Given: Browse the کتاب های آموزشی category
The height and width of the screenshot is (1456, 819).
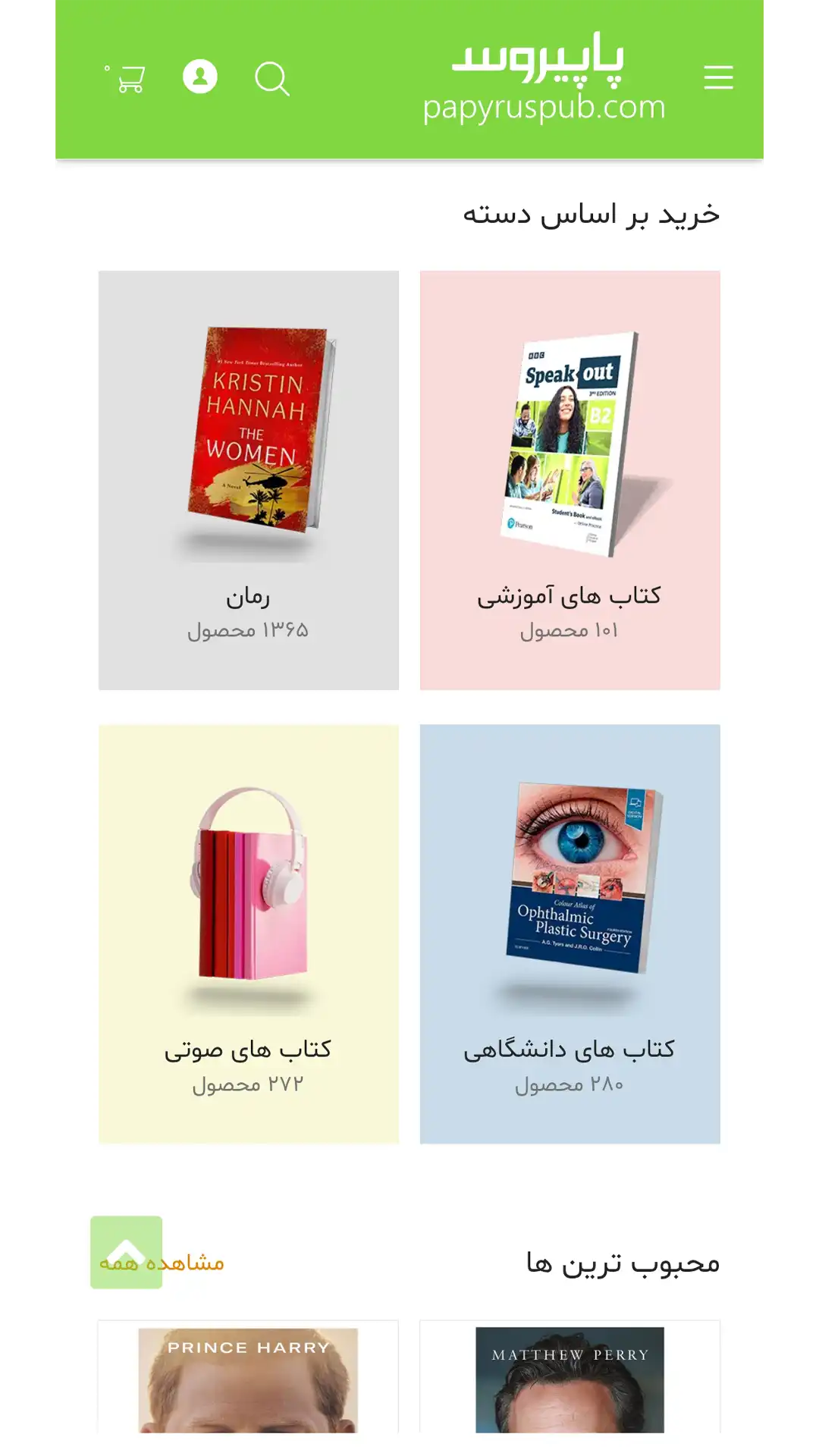Looking at the screenshot, I should click(570, 480).
